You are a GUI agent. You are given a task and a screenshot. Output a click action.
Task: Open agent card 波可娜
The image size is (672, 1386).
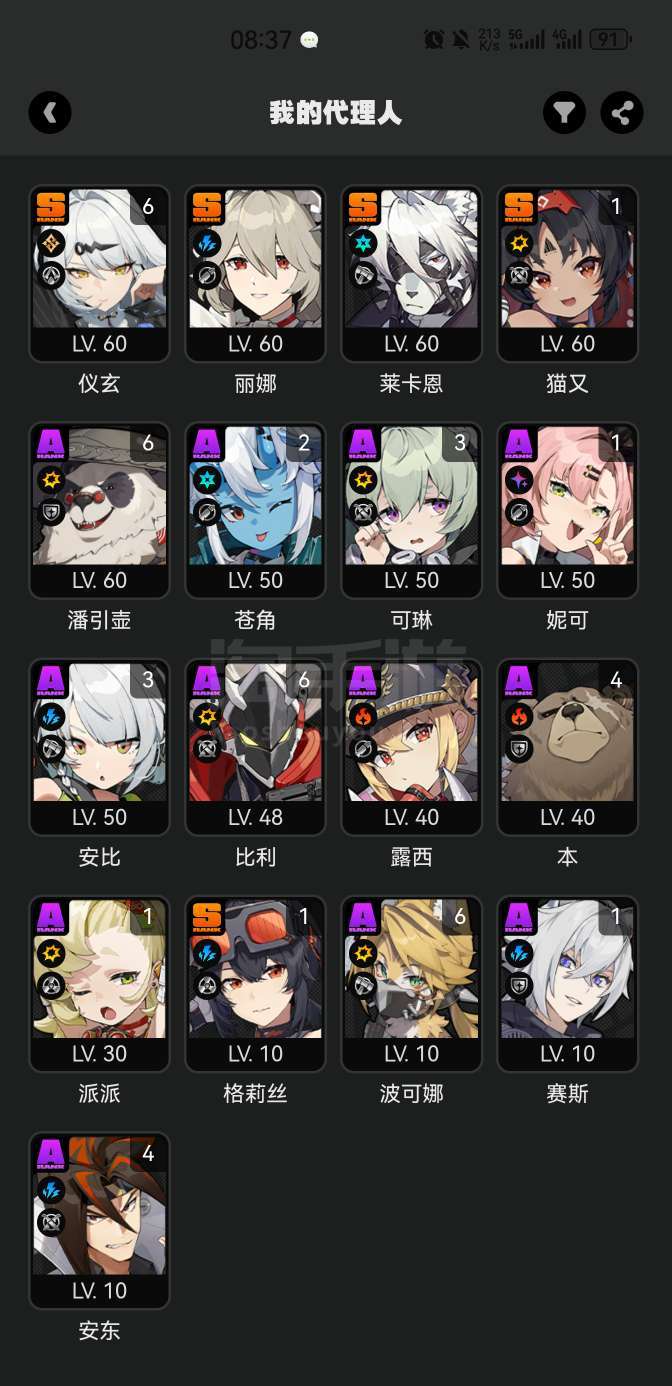point(411,985)
